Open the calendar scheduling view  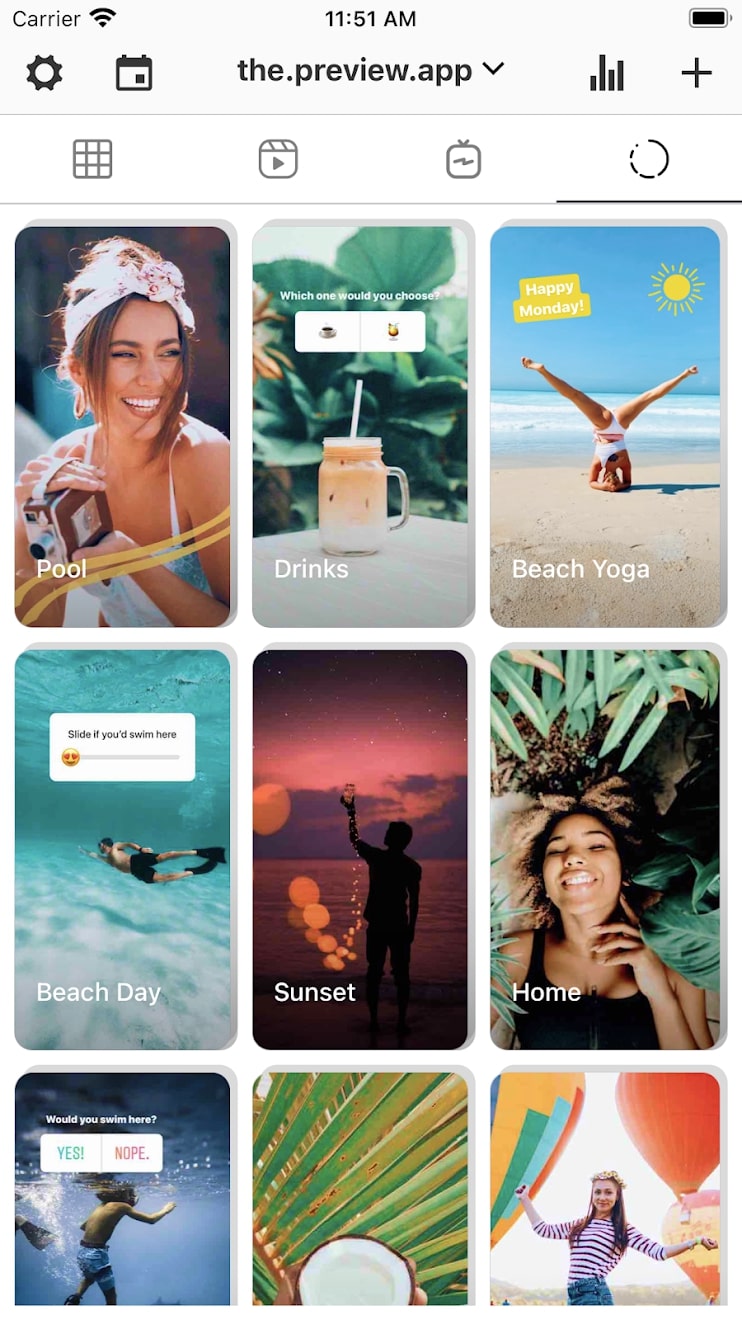135,72
